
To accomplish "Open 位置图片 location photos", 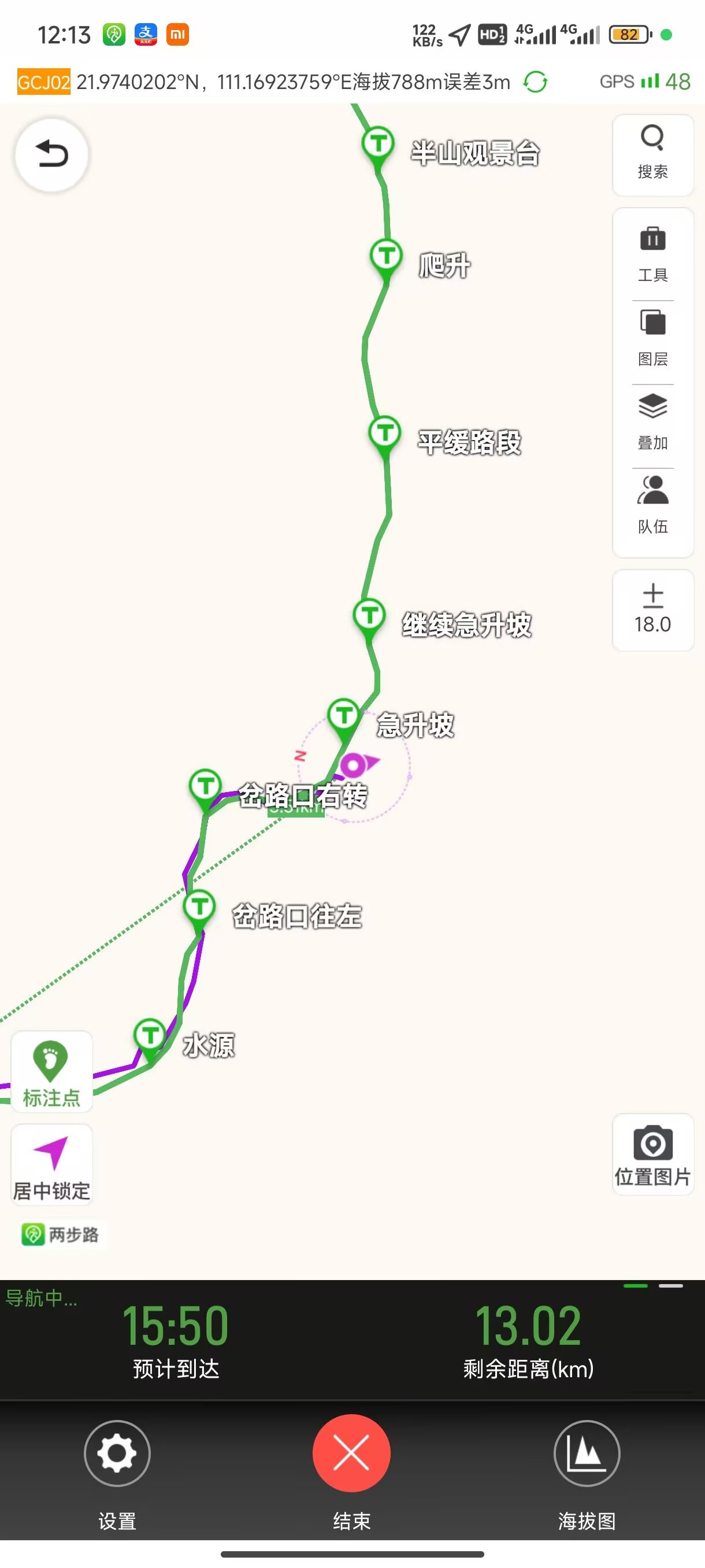I will (x=652, y=1155).
